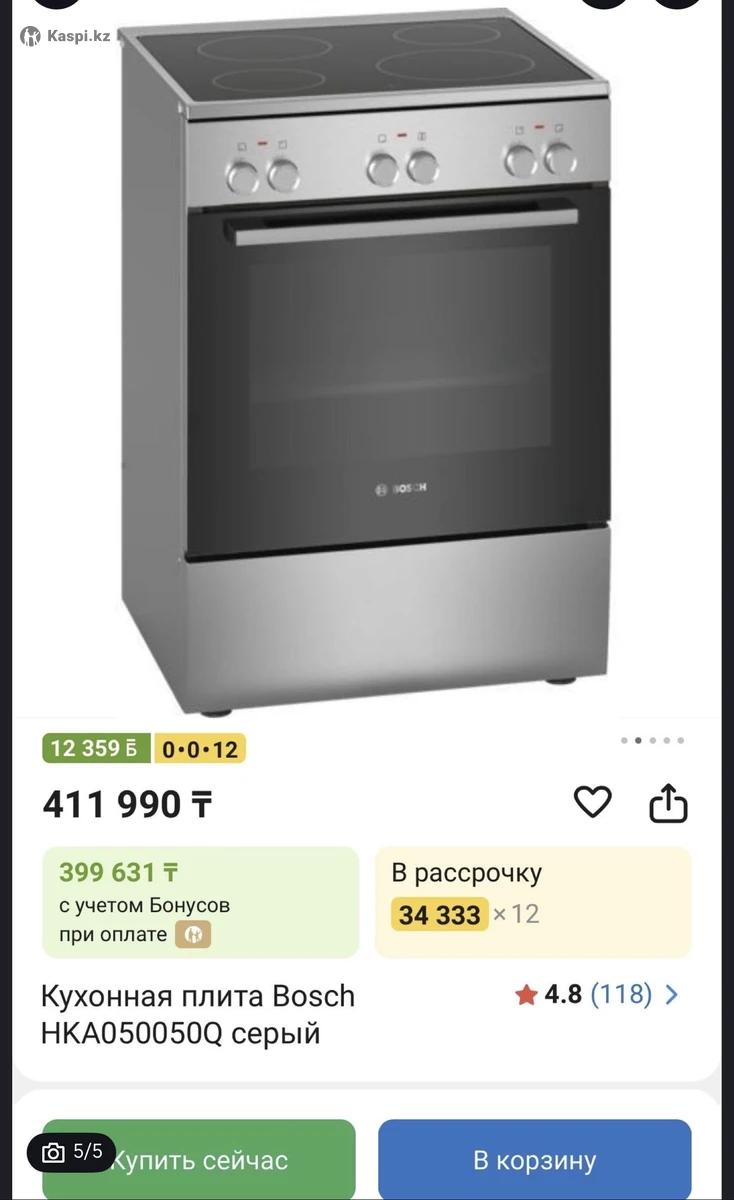The image size is (734, 1200).
Task: Add product to favorites with heart icon
Action: 592,802
